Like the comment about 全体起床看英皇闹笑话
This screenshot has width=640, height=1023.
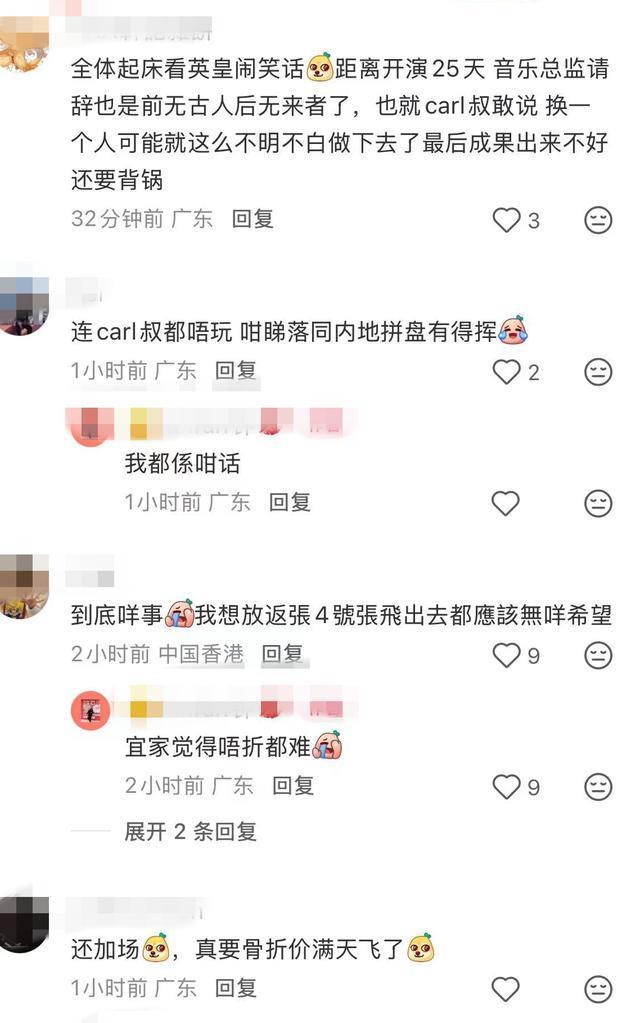507,219
